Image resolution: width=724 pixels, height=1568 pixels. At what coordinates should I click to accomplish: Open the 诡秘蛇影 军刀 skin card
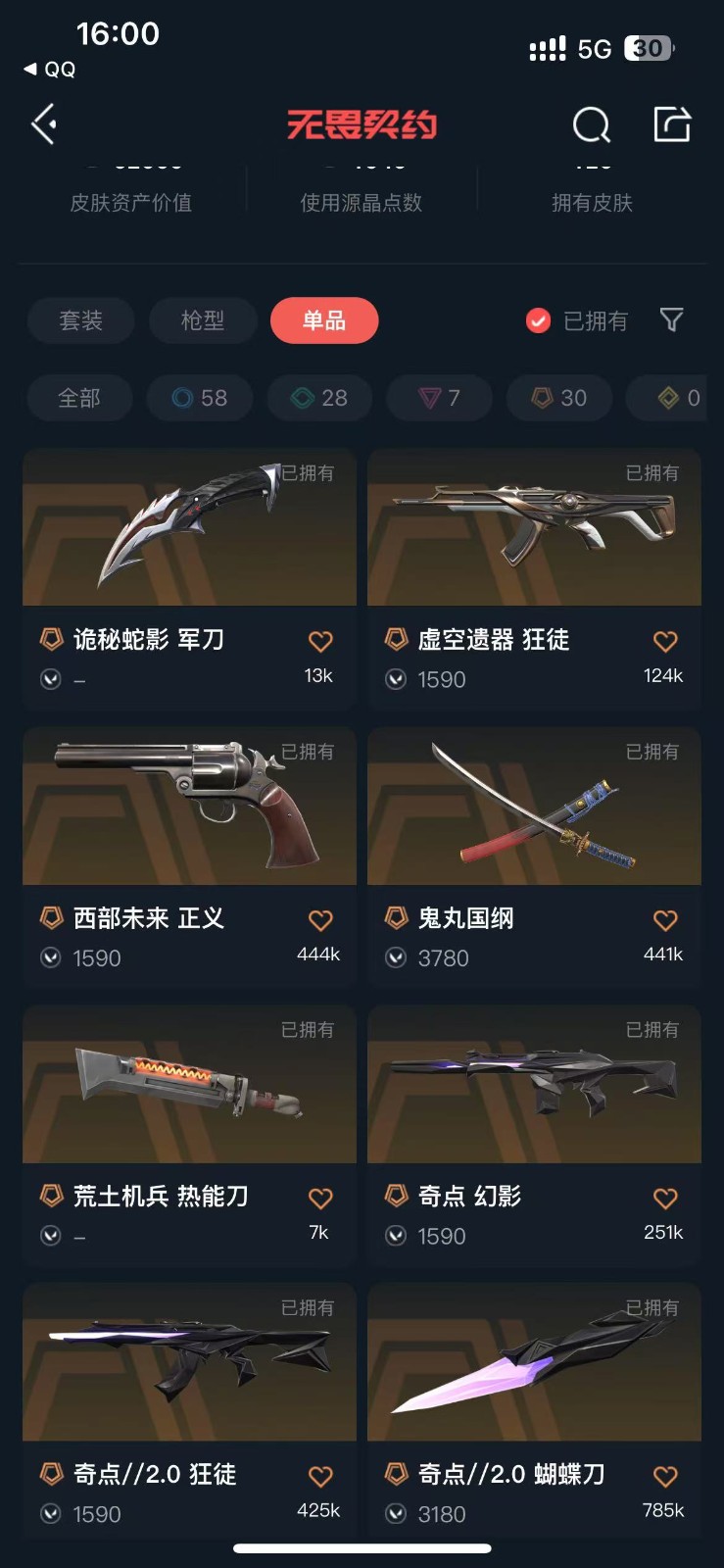(189, 529)
